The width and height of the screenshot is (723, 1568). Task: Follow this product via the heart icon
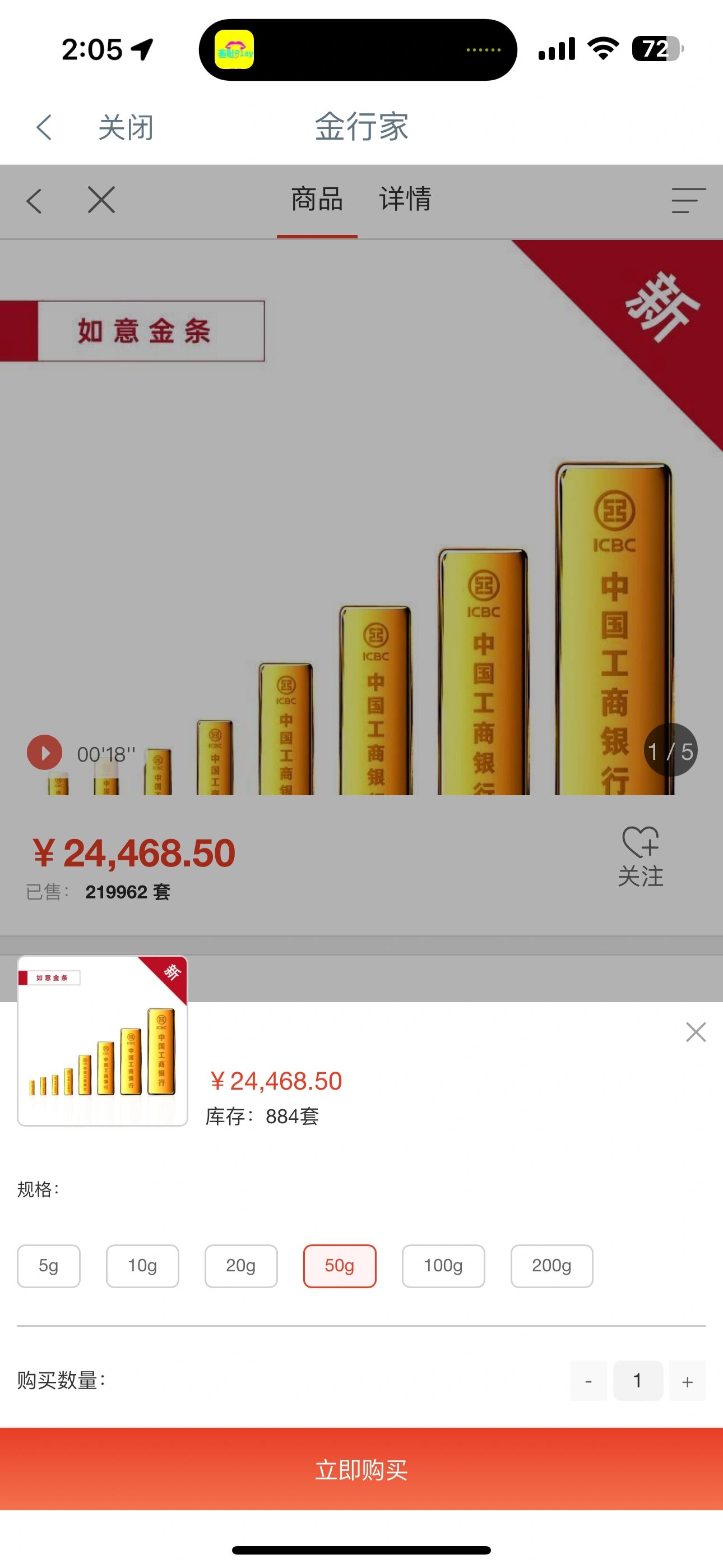641,846
